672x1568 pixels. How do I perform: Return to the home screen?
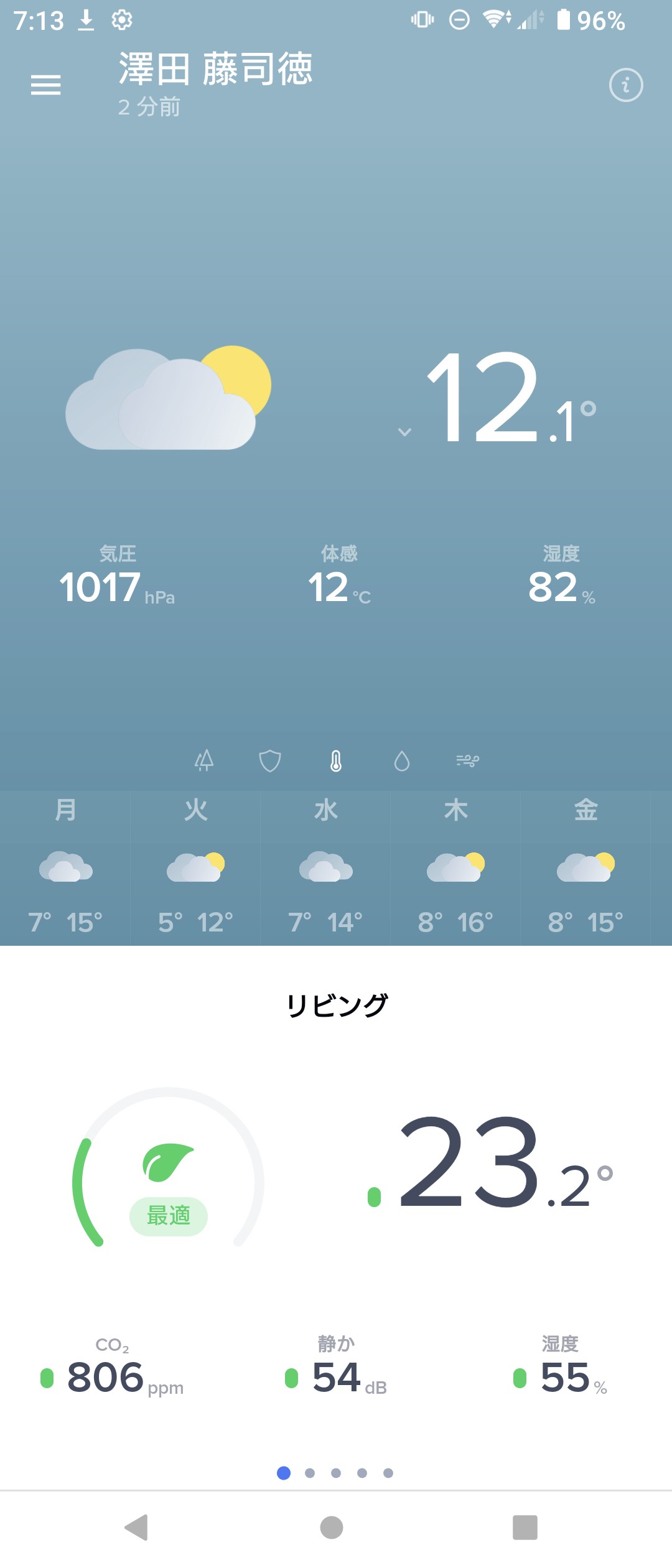(x=332, y=1527)
